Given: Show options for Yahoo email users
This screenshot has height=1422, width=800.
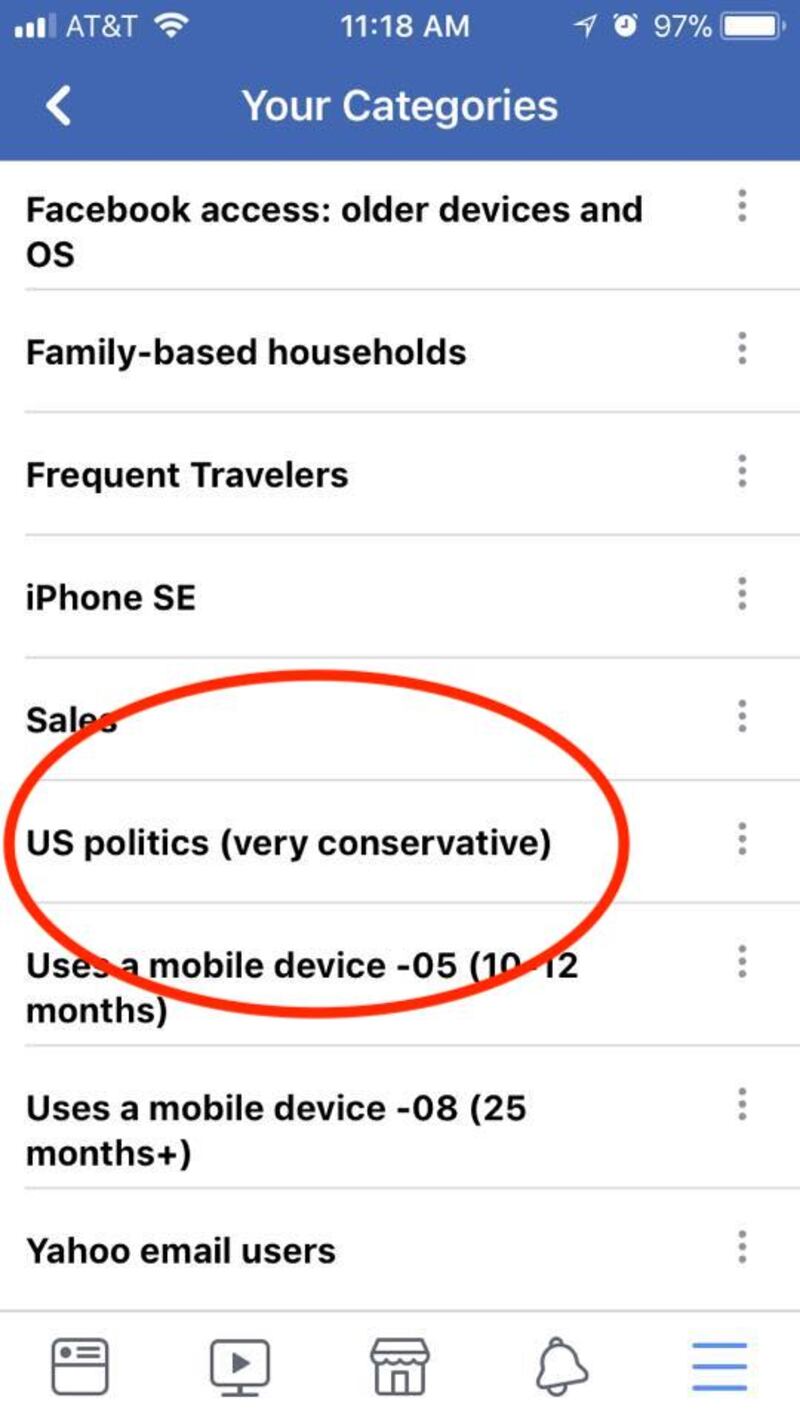Looking at the screenshot, I should pos(741,1247).
